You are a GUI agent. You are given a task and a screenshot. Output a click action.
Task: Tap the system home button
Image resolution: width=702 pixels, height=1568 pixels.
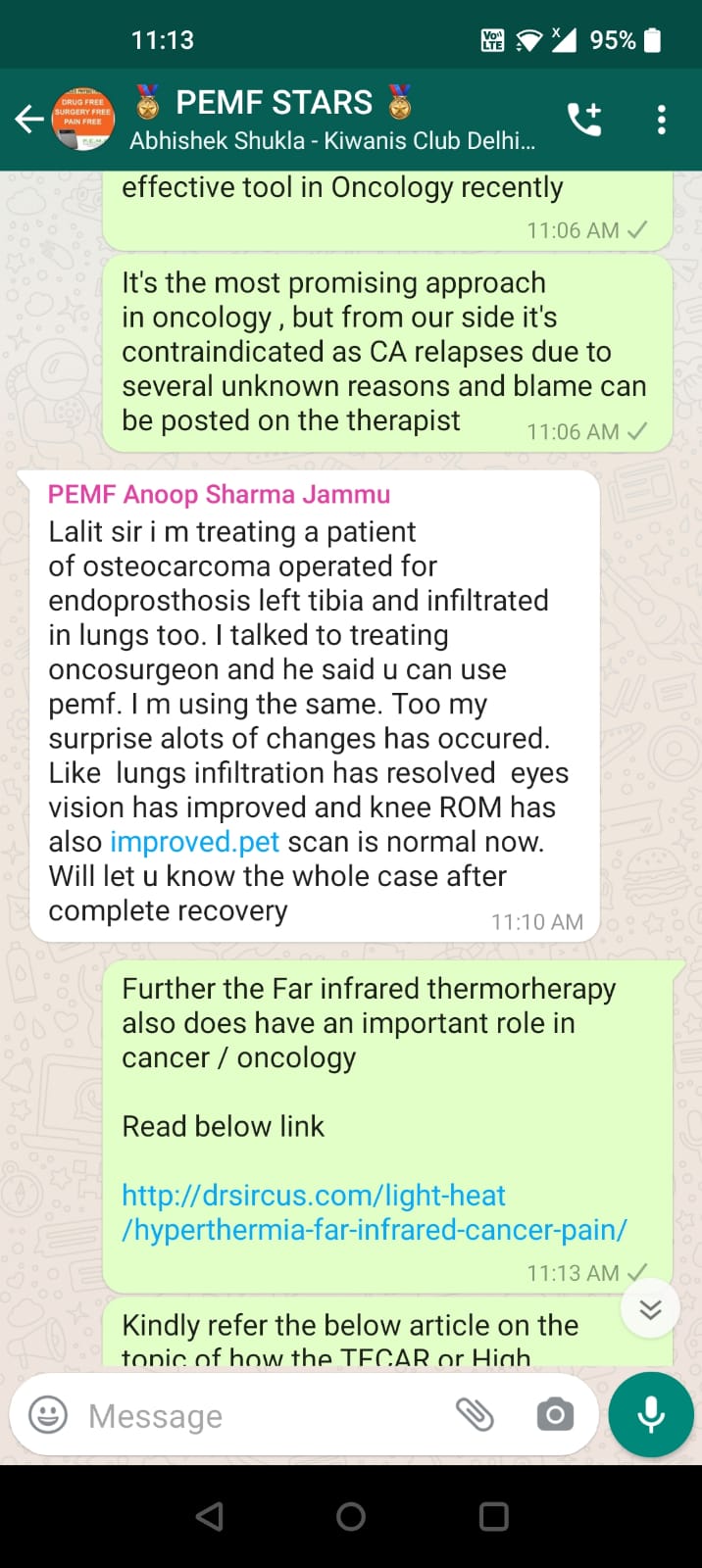(351, 1516)
